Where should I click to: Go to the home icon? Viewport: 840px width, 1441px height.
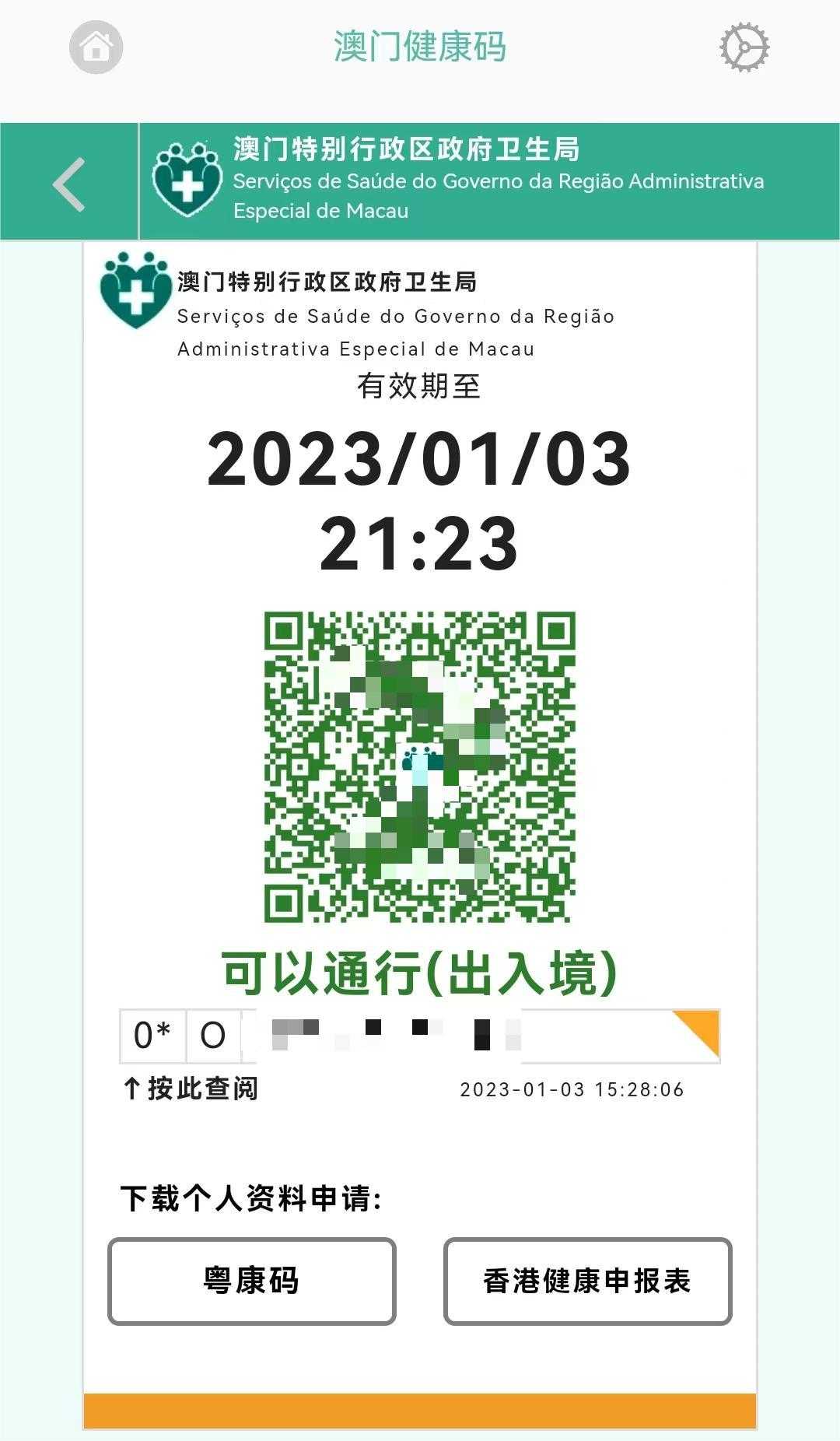coord(96,47)
